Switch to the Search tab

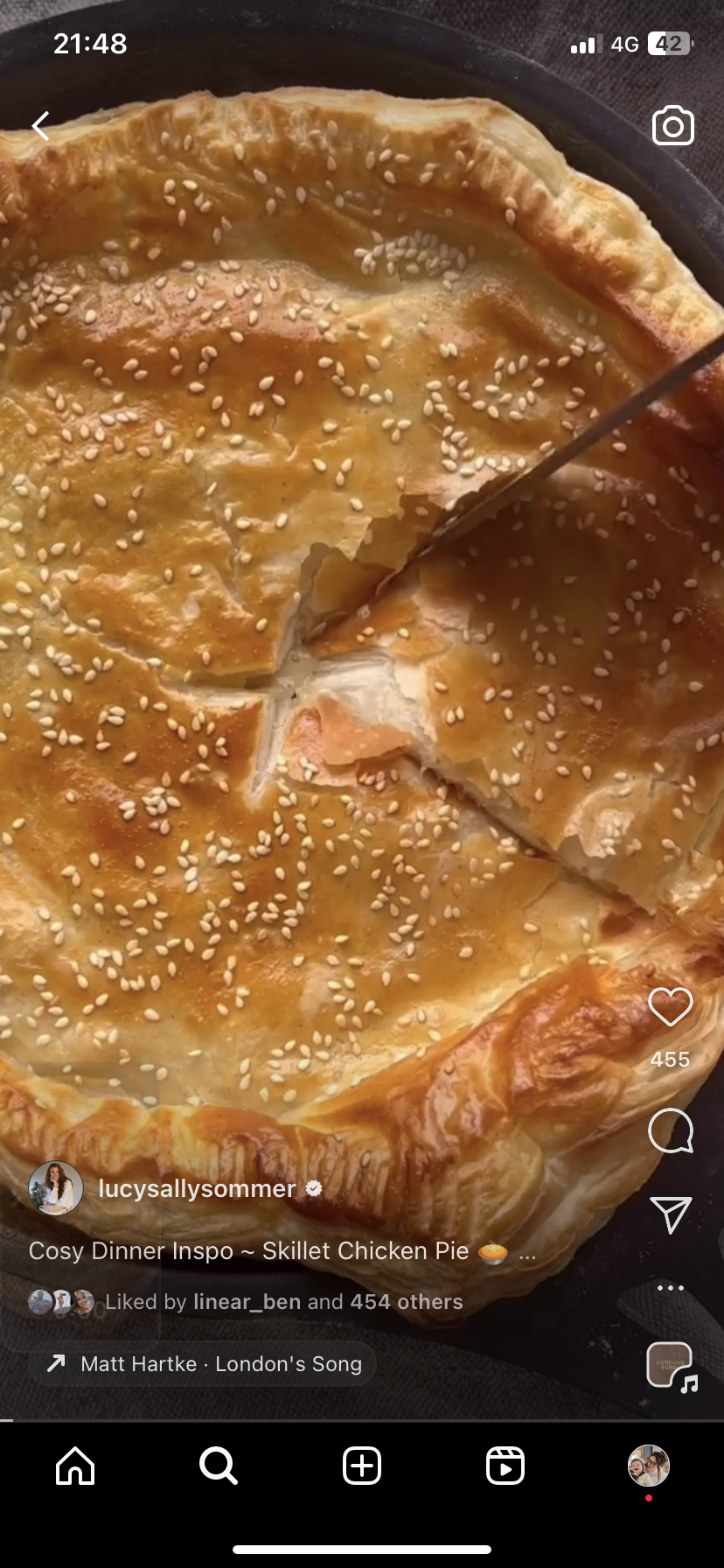pos(218,1466)
